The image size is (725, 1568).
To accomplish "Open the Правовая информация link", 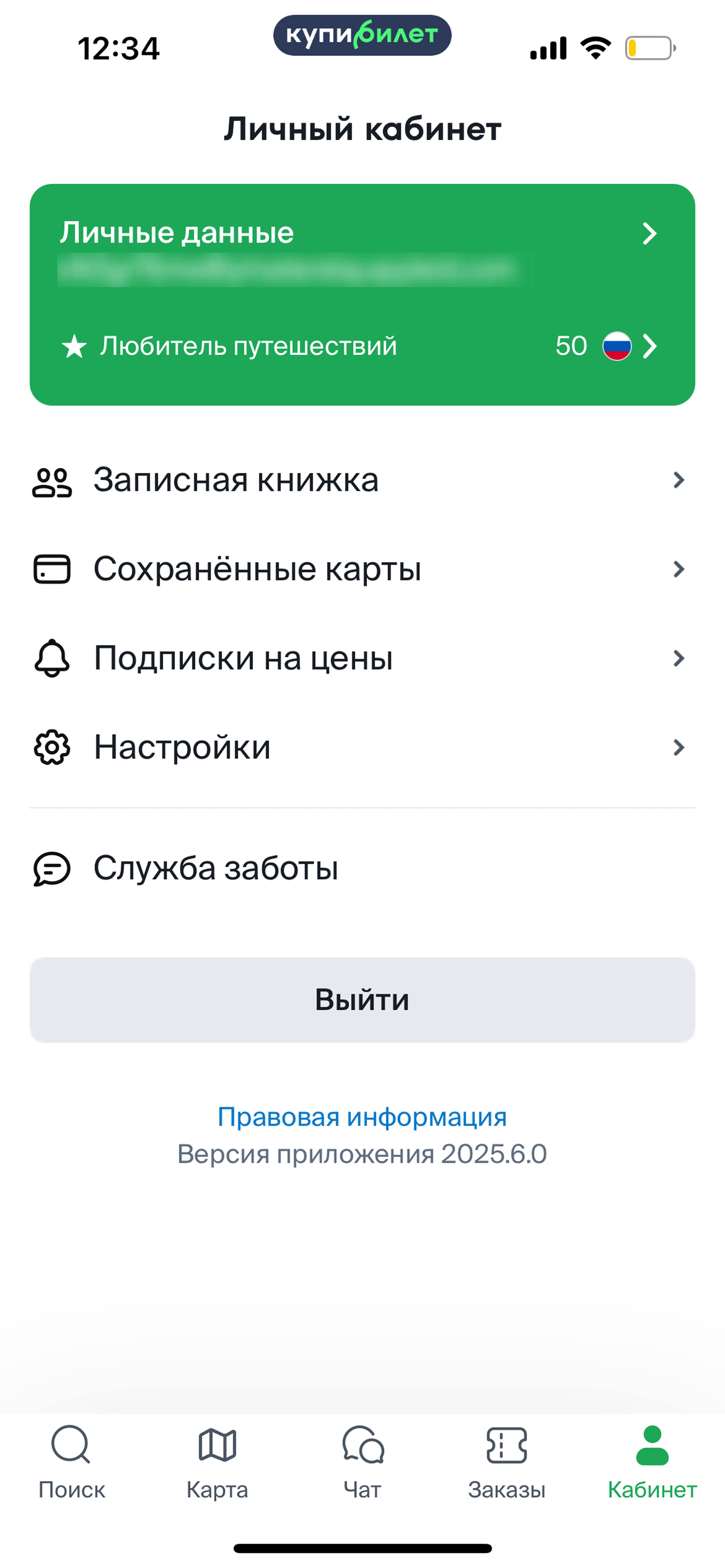I will coord(362,1117).
